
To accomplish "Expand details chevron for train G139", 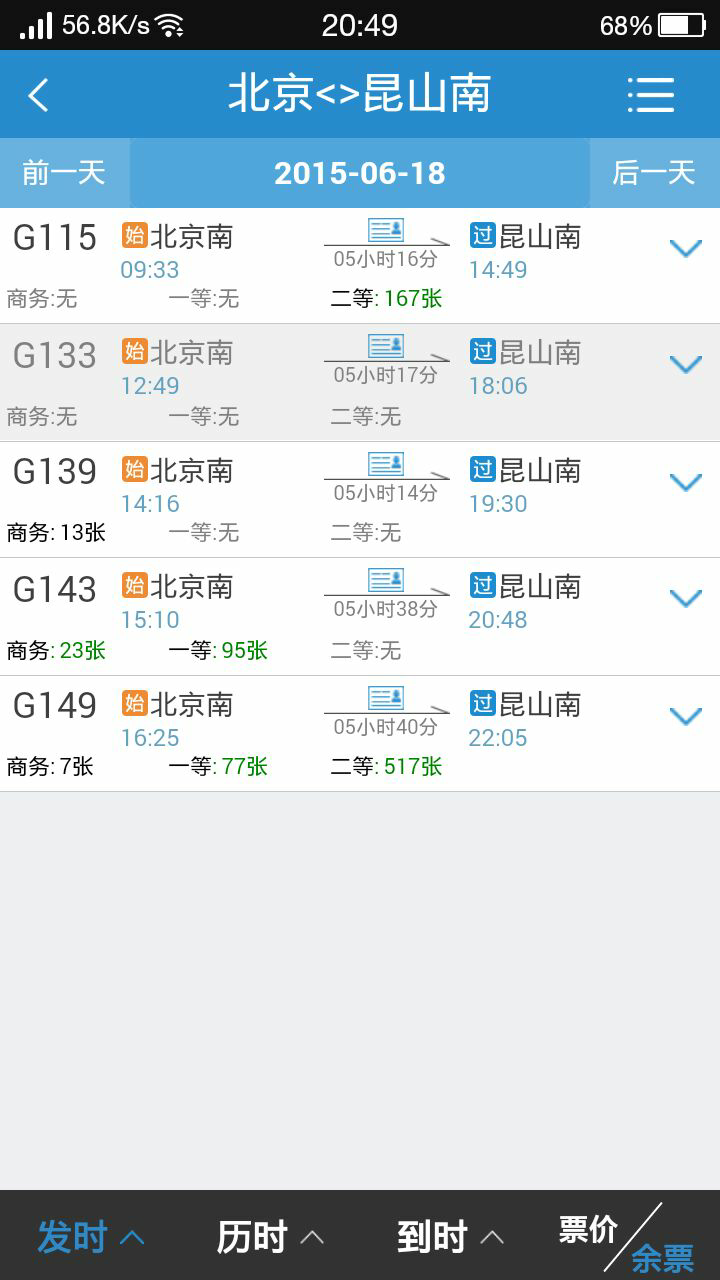I will coord(685,483).
